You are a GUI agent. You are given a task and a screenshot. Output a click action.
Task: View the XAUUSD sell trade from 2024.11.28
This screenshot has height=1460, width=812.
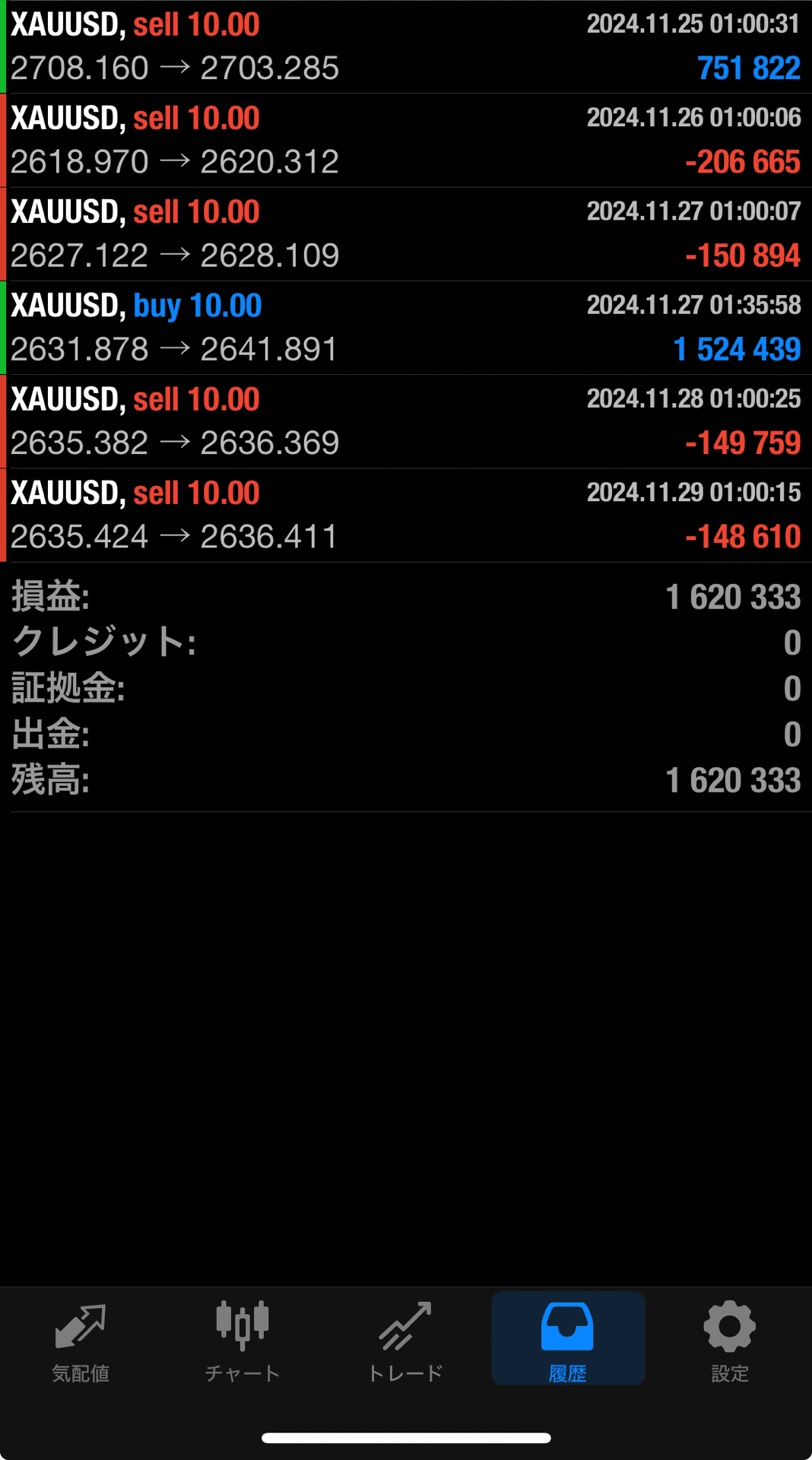pyautogui.click(x=406, y=421)
